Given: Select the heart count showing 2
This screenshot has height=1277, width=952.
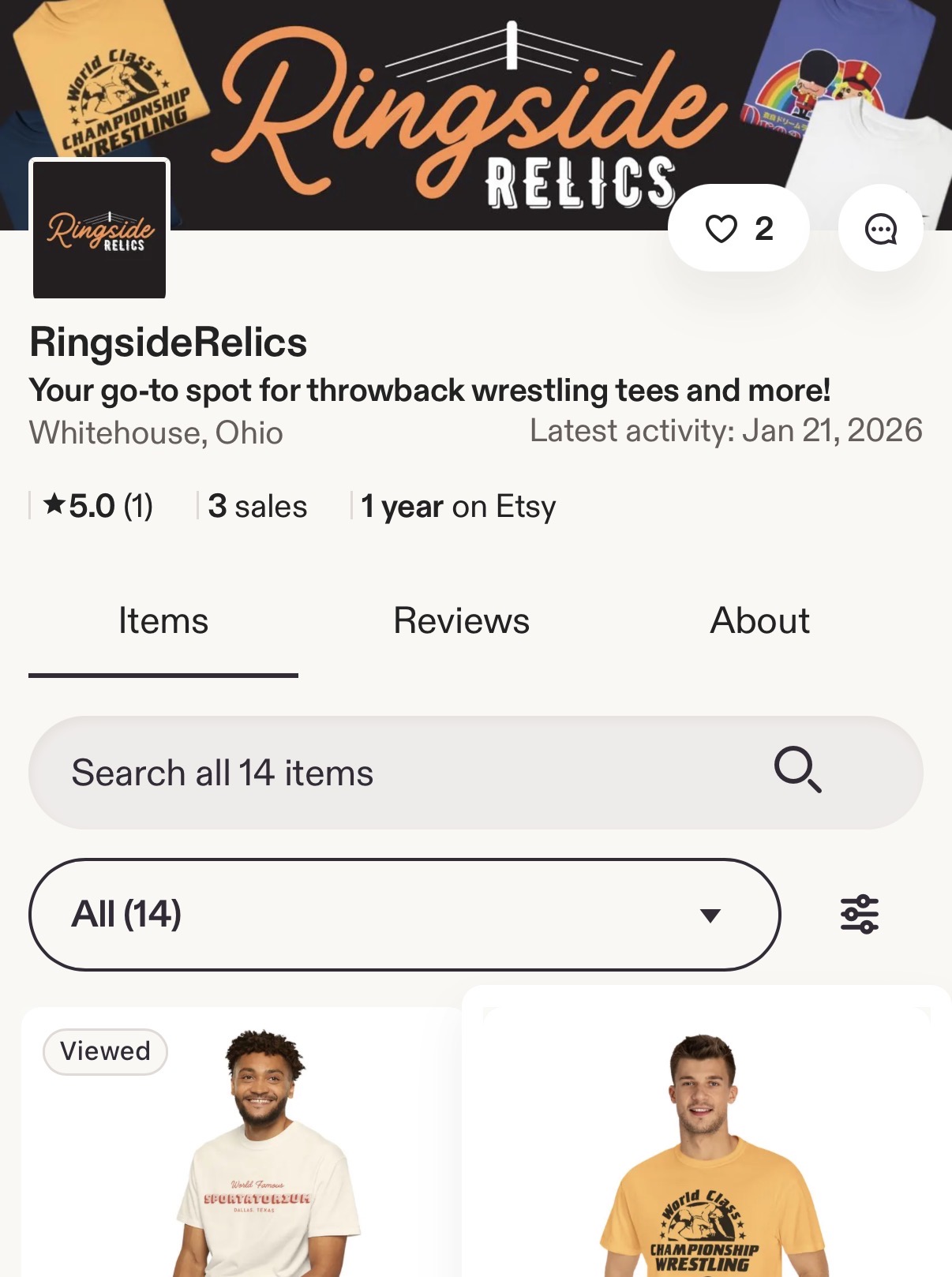Looking at the screenshot, I should pos(762,228).
